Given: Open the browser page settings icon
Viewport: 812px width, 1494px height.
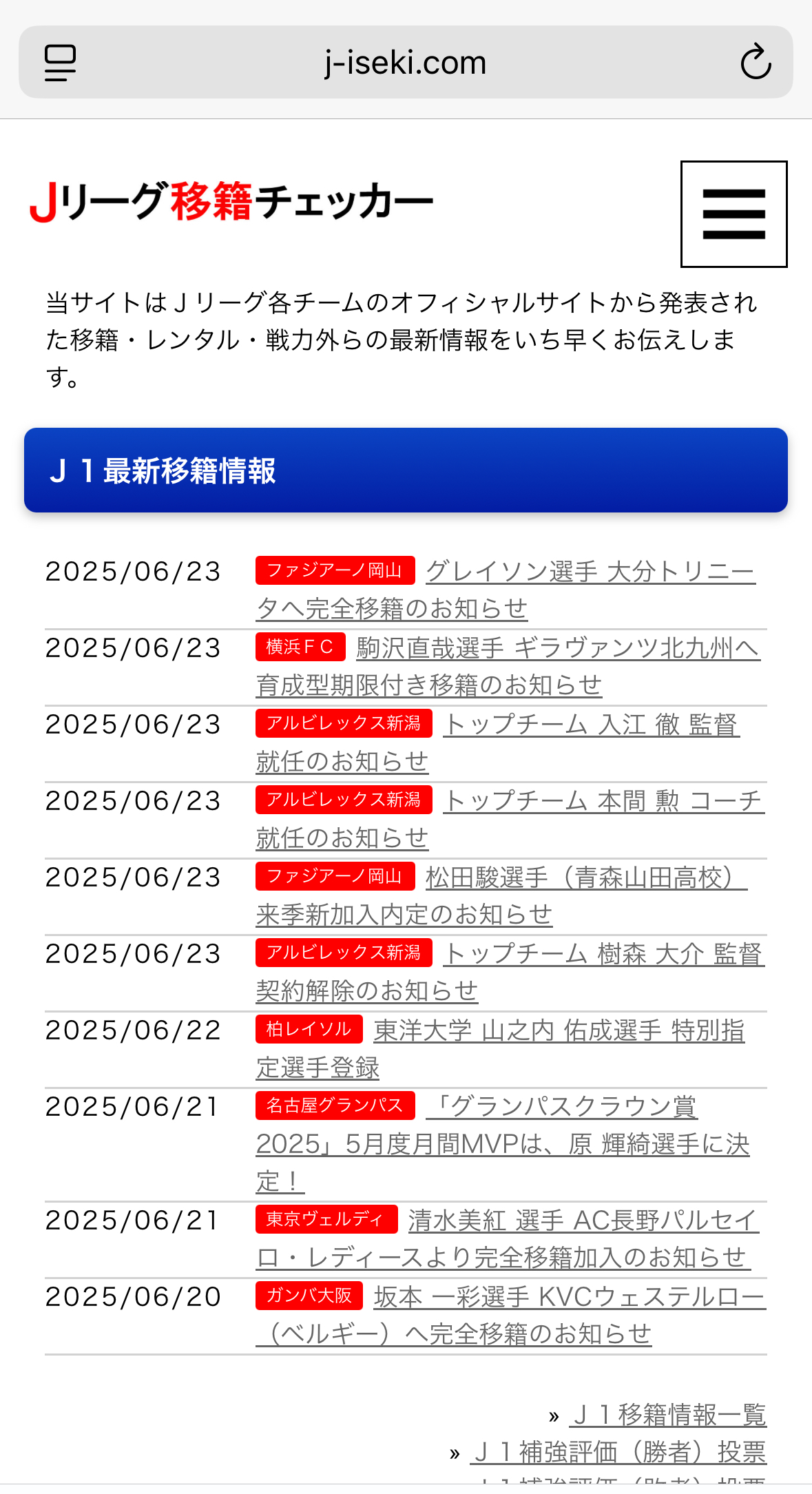Looking at the screenshot, I should 60,63.
